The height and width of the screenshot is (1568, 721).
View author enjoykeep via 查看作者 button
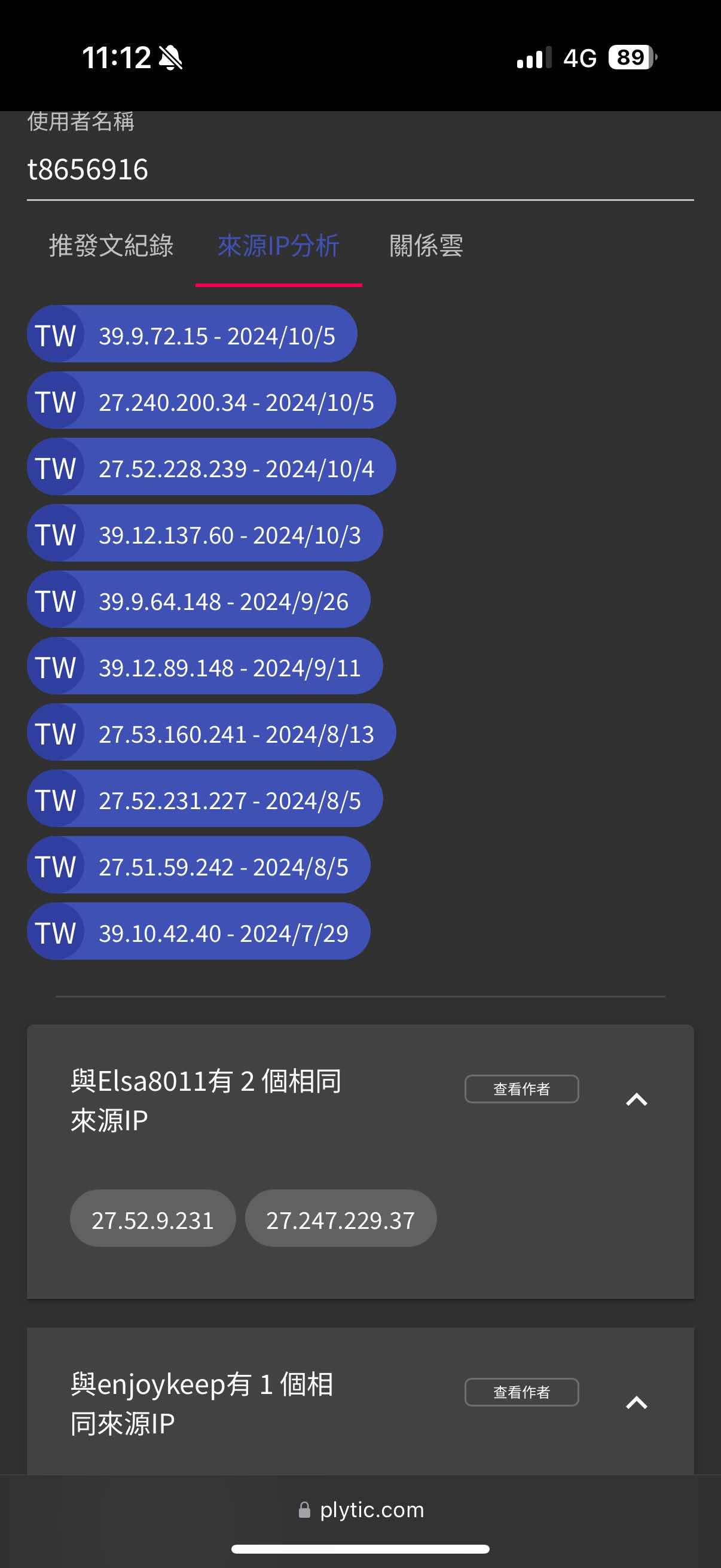521,1392
